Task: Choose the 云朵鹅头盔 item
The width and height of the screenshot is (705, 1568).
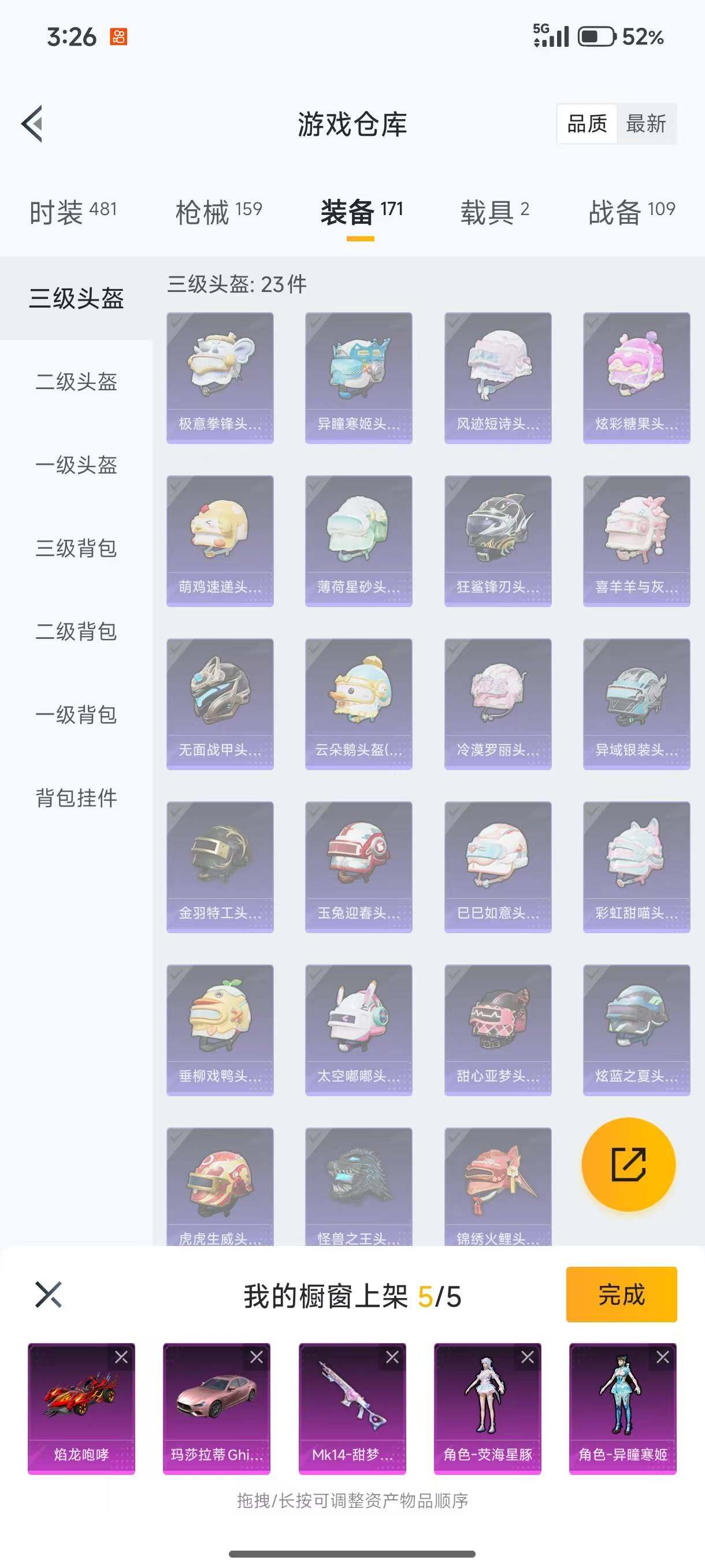Action: pyautogui.click(x=358, y=704)
